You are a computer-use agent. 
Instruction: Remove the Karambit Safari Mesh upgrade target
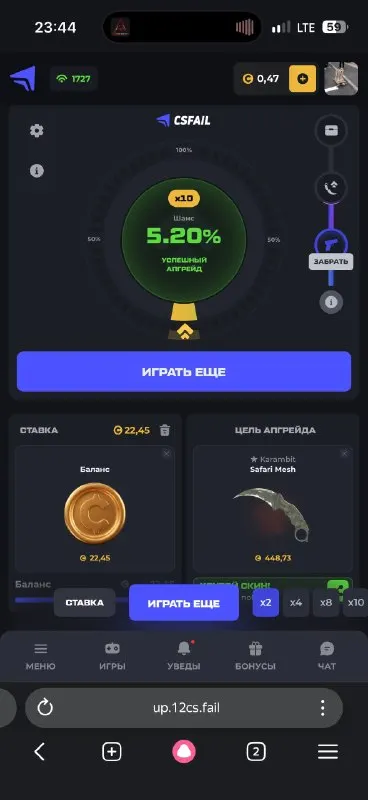point(345,453)
